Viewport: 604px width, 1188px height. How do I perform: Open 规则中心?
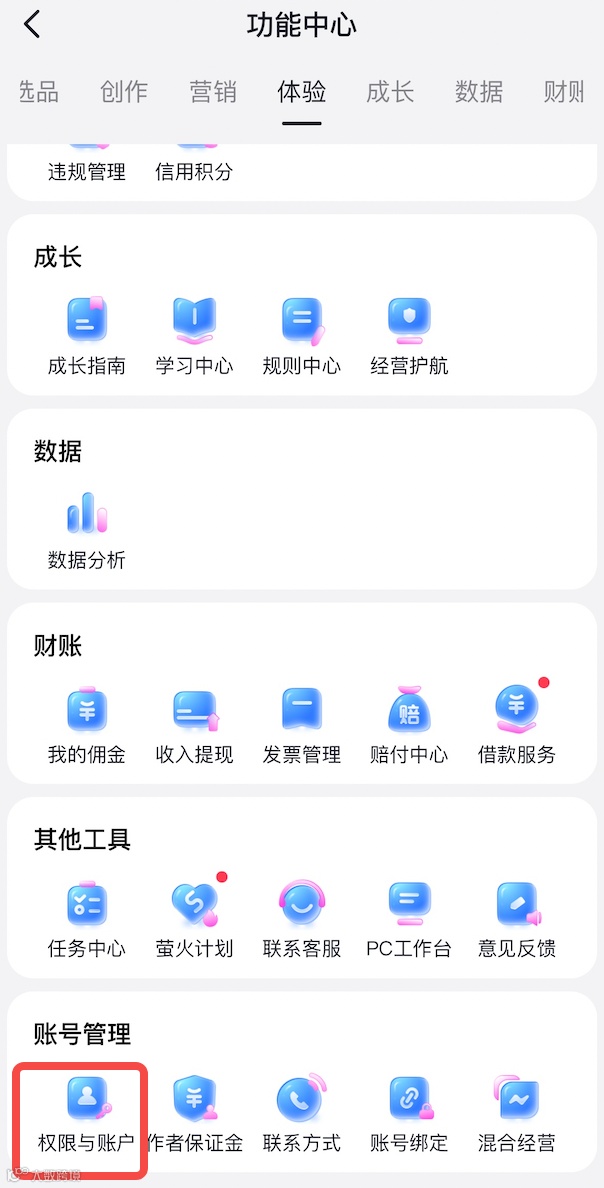pyautogui.click(x=301, y=335)
